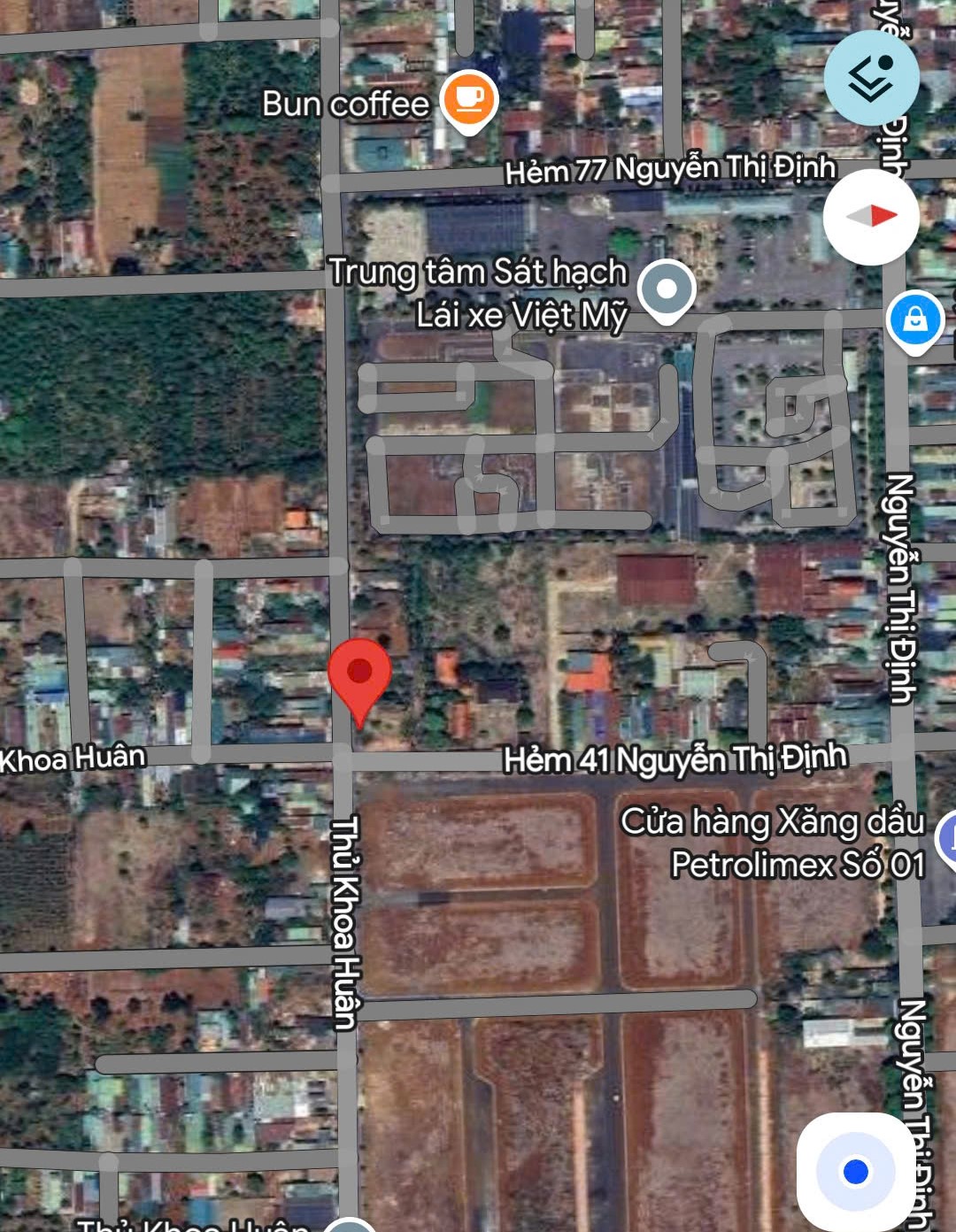Viewport: 956px width, 1232px height.
Task: Open the blue shopping bag place marker
Action: [x=915, y=320]
